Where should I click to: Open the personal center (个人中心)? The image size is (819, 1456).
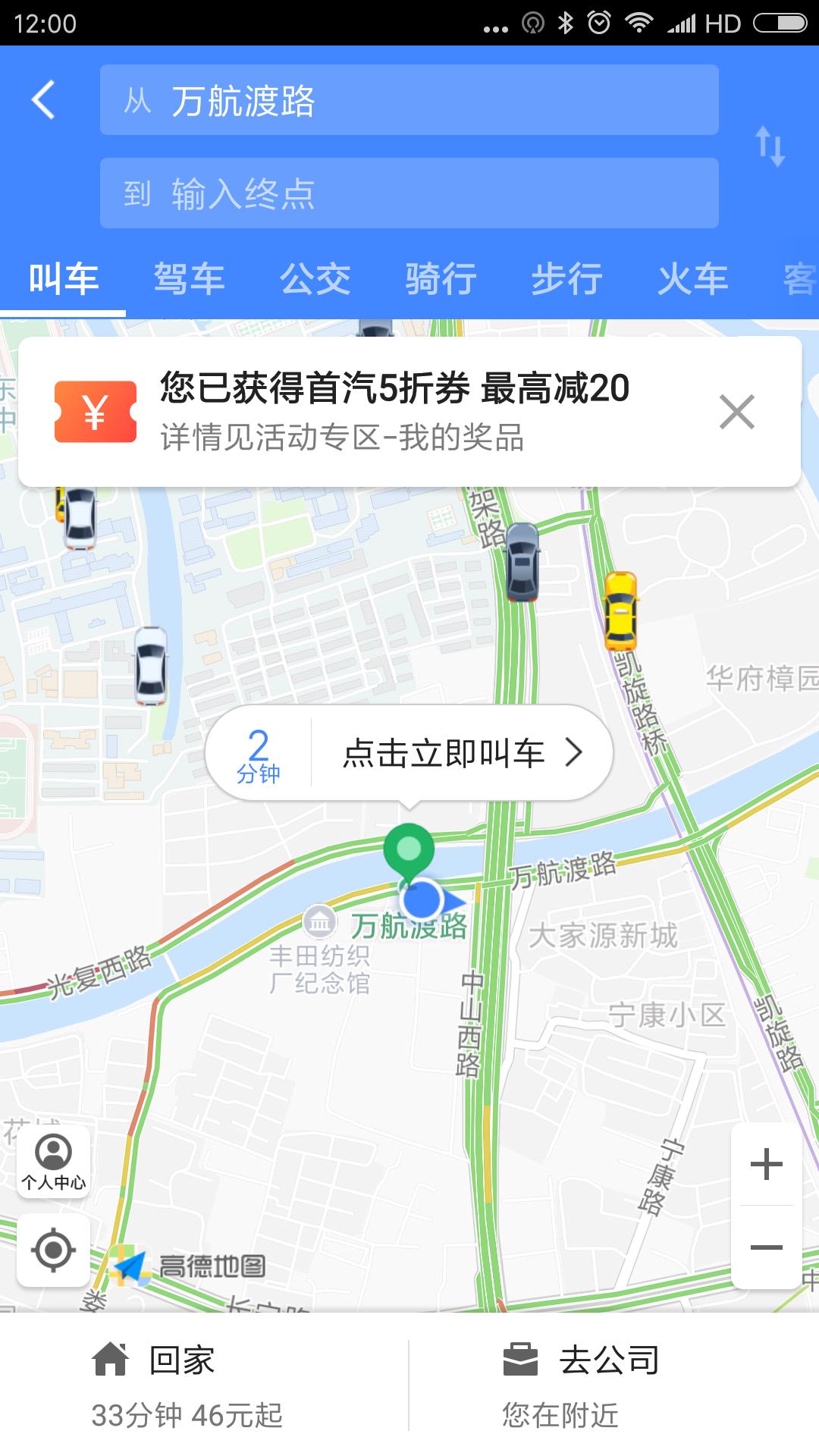point(52,1162)
